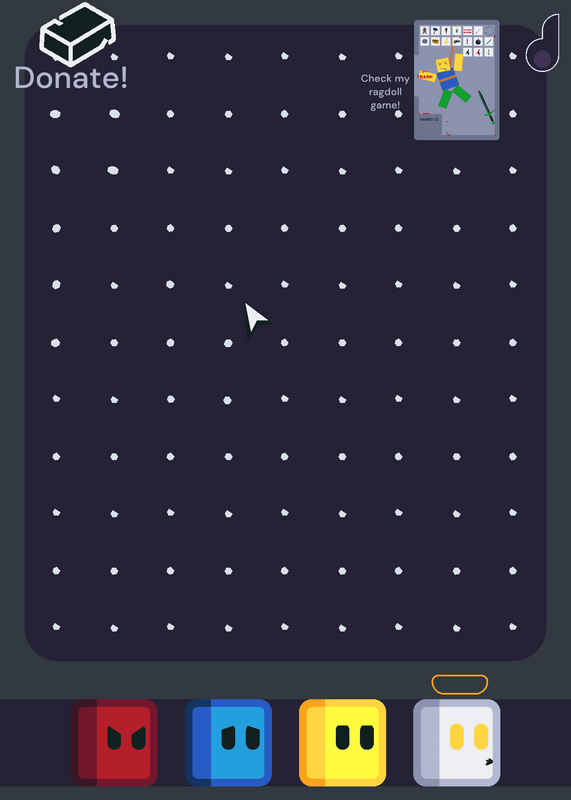Select the blue cube character
This screenshot has height=800, width=571.
coord(228,743)
